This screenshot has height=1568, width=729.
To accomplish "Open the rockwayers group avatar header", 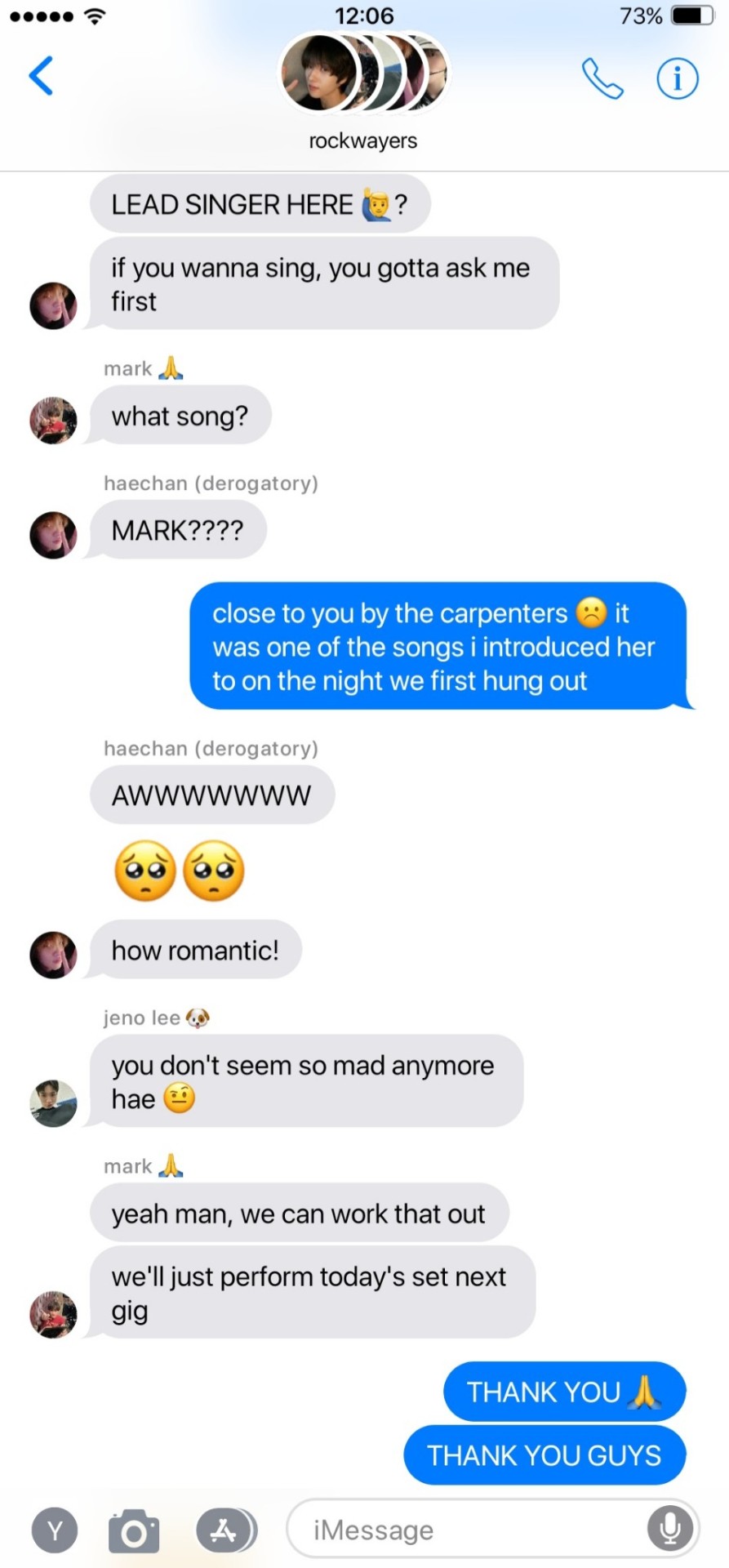I will point(363,73).
